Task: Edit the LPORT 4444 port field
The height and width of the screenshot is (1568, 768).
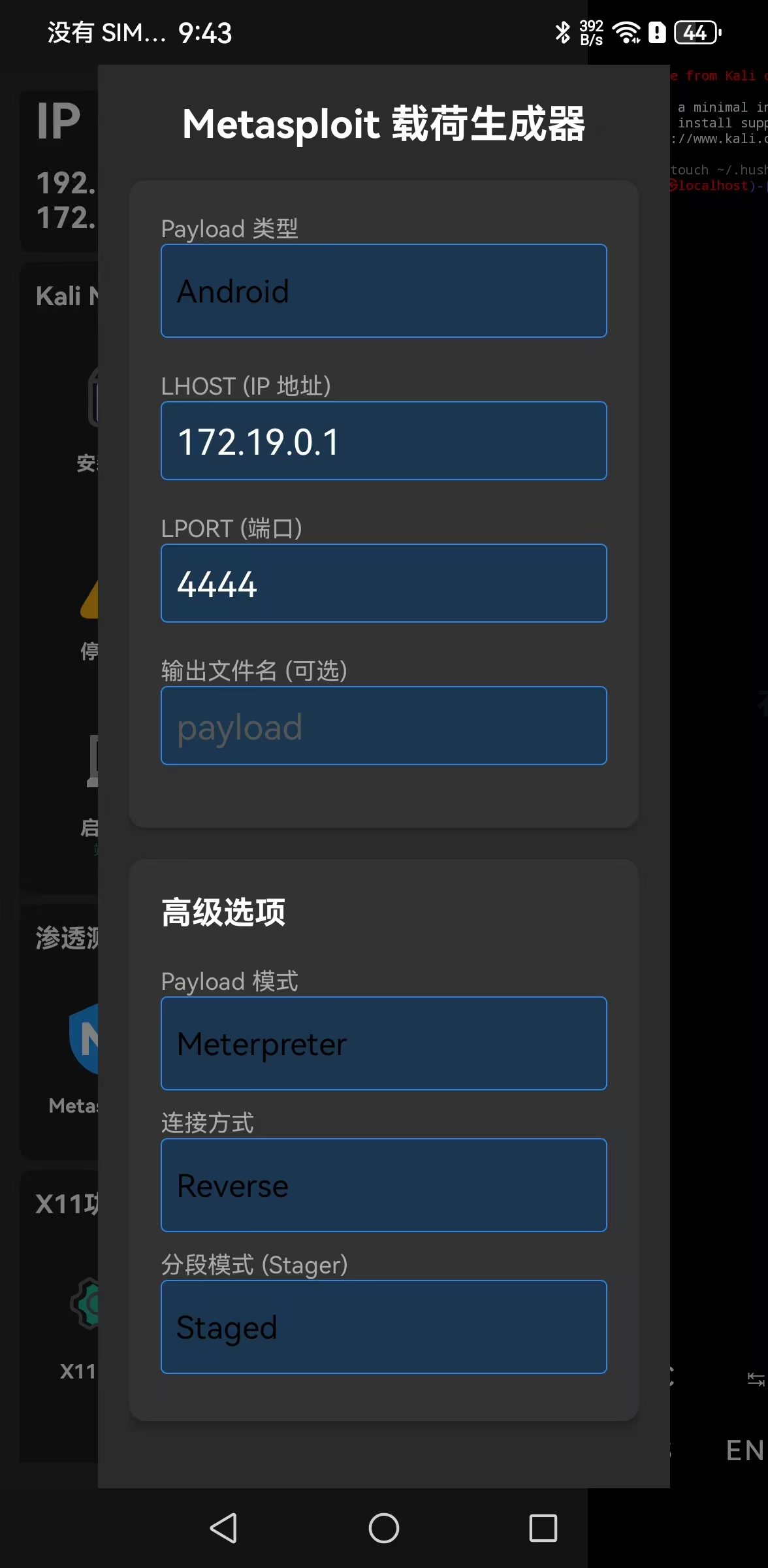Action: (383, 583)
